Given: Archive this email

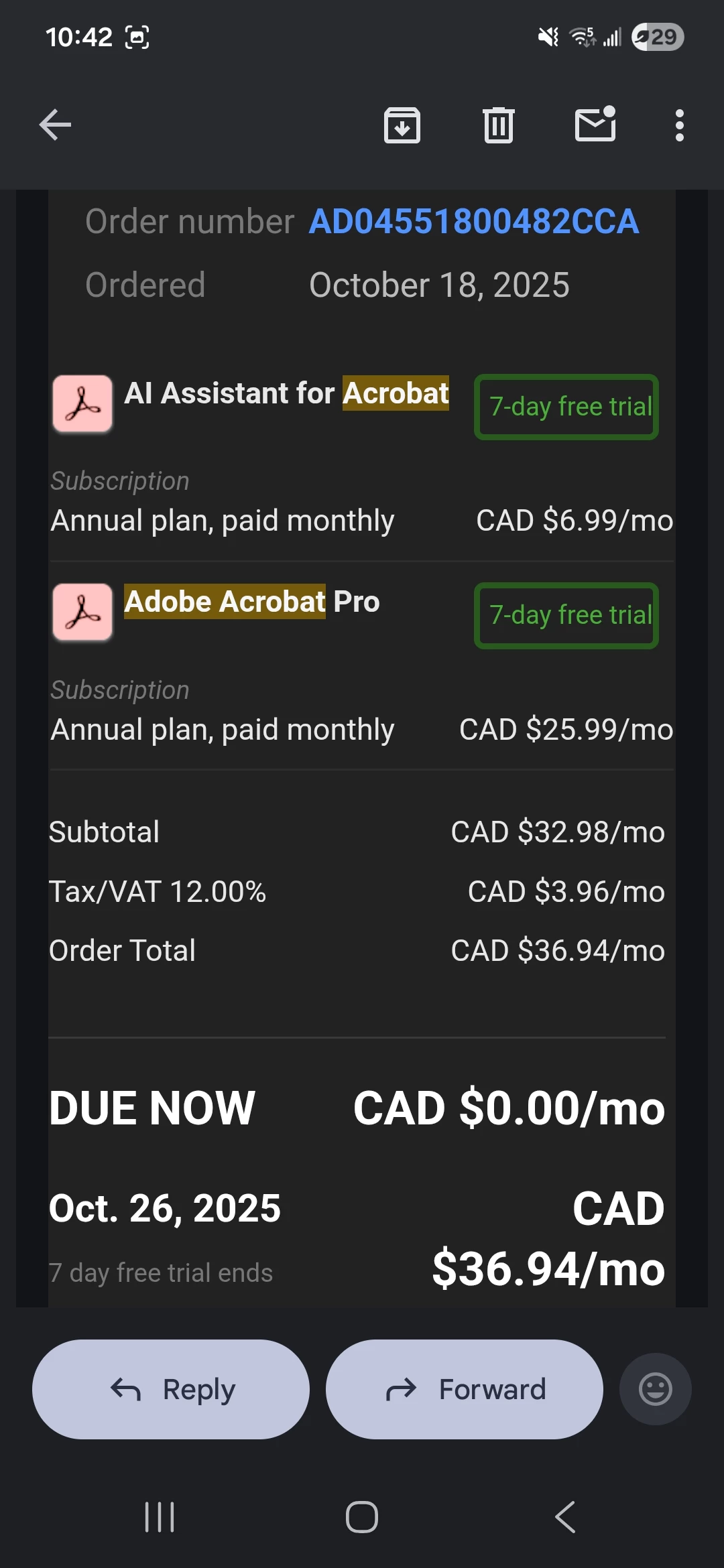Looking at the screenshot, I should coord(402,125).
